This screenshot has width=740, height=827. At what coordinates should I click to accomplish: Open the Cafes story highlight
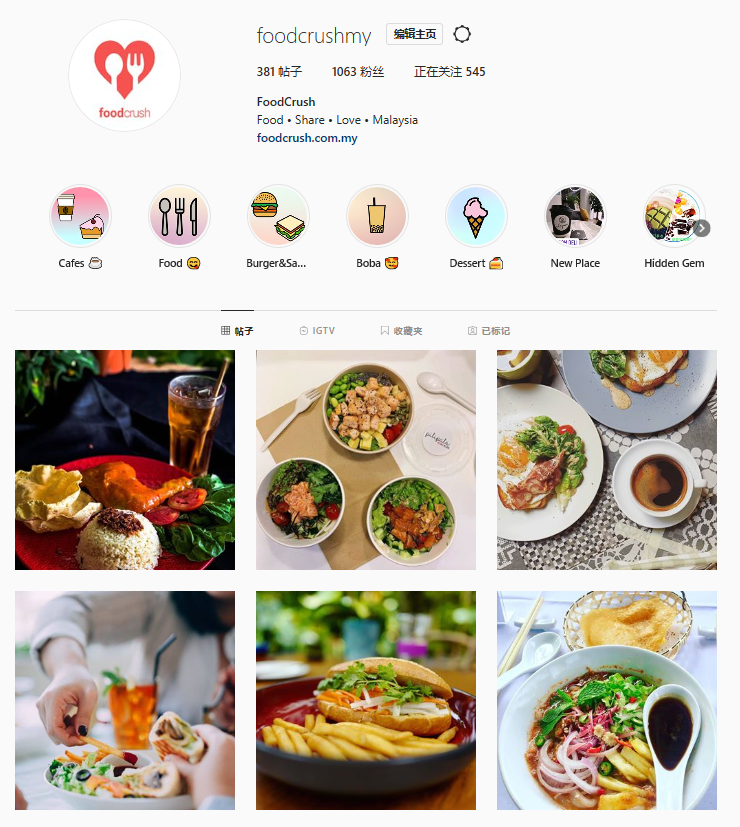80,216
